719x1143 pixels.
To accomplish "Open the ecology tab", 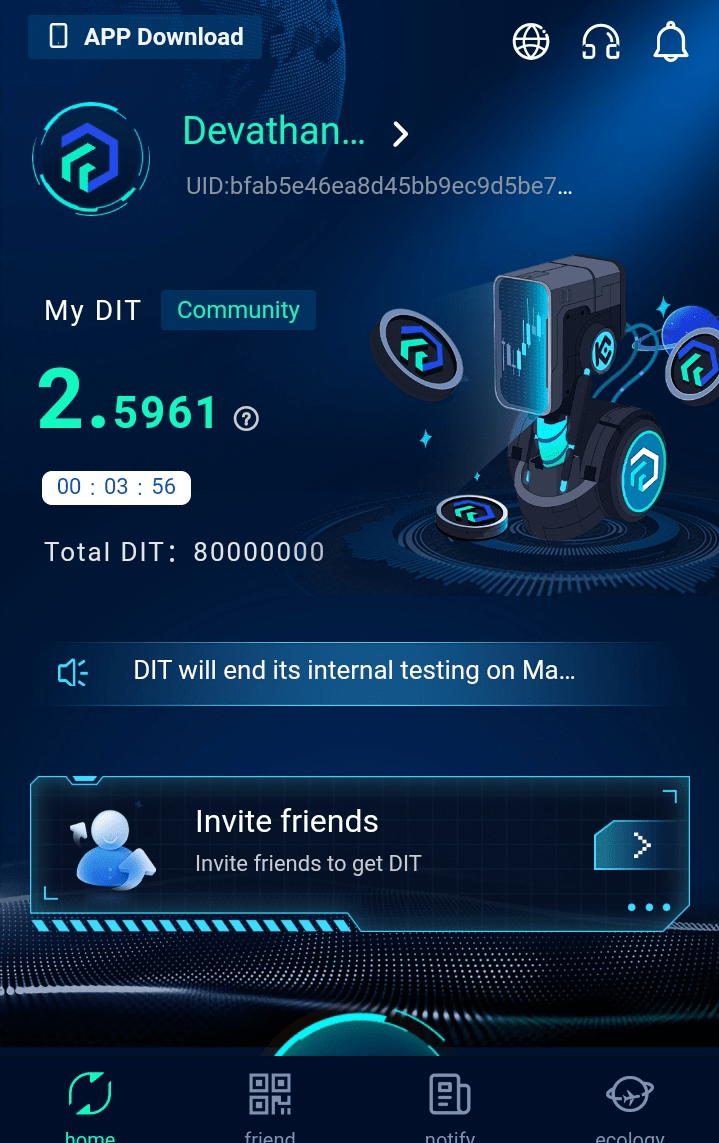I will (x=630, y=1100).
